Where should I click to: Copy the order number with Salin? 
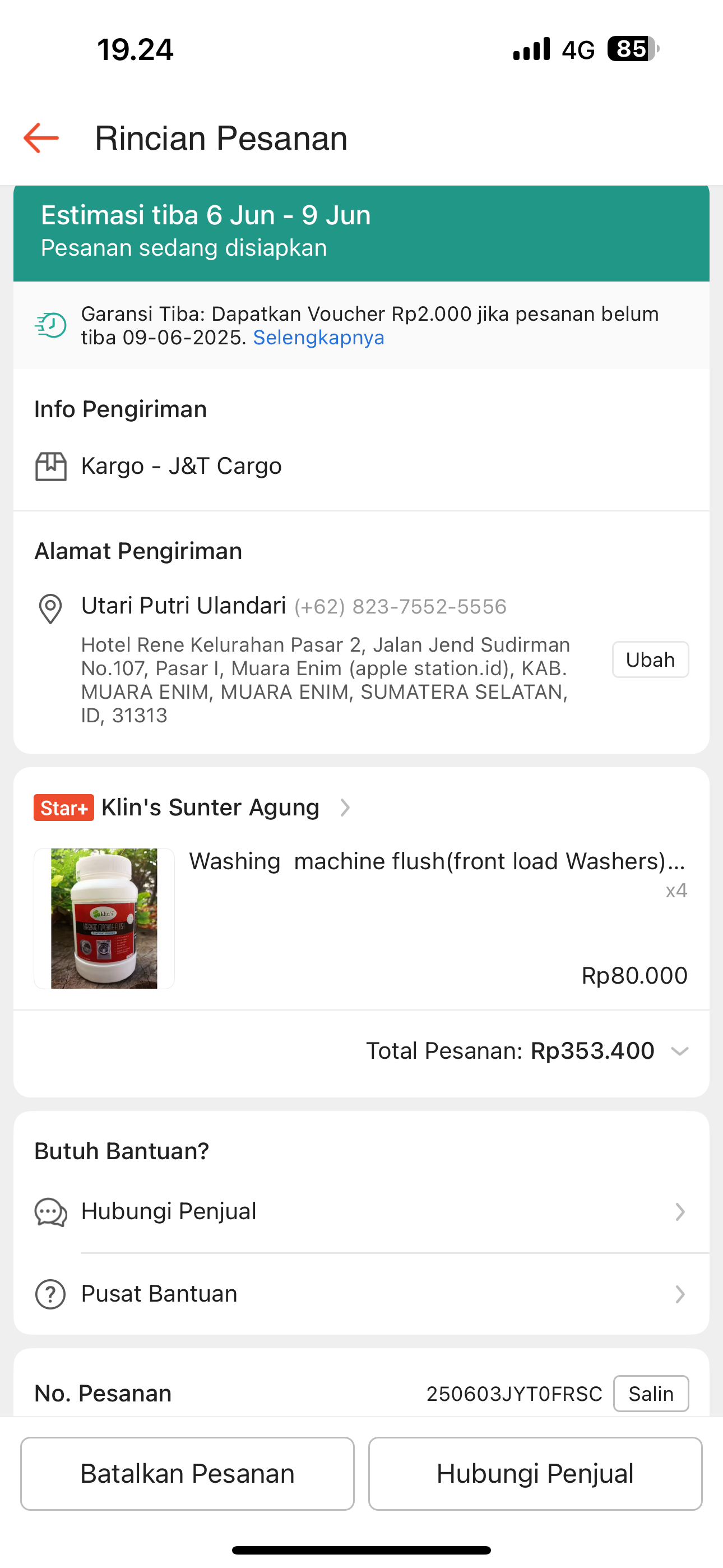[x=651, y=1393]
